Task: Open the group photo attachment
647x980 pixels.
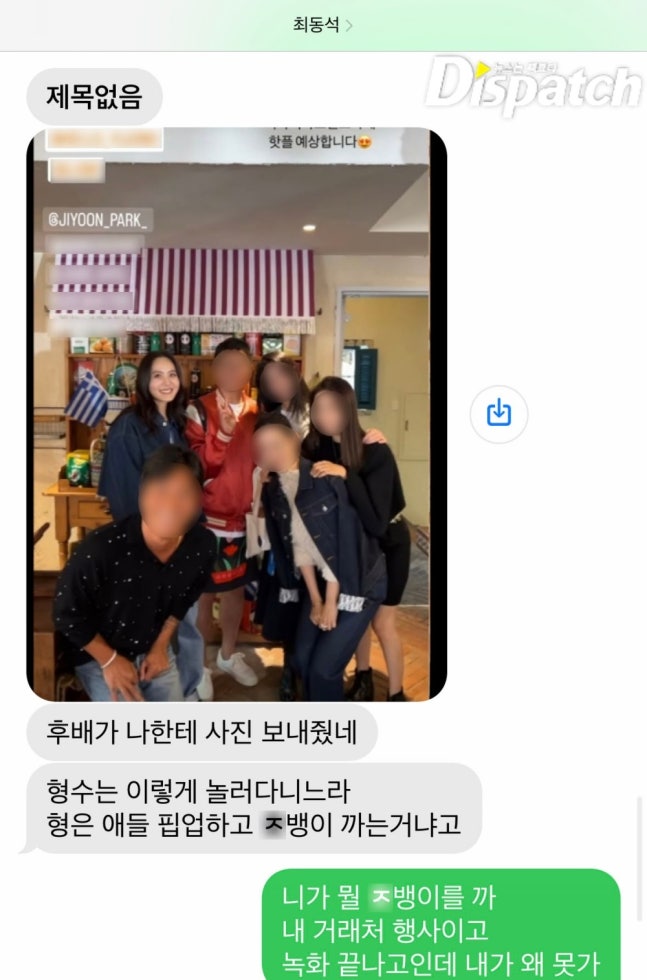Action: [x=236, y=415]
